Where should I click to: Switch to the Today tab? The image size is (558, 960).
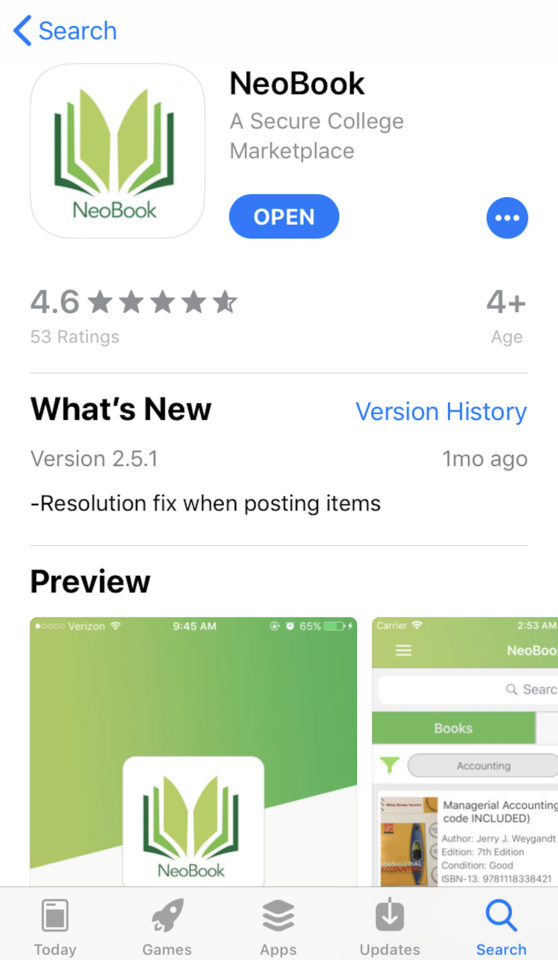pyautogui.click(x=55, y=926)
